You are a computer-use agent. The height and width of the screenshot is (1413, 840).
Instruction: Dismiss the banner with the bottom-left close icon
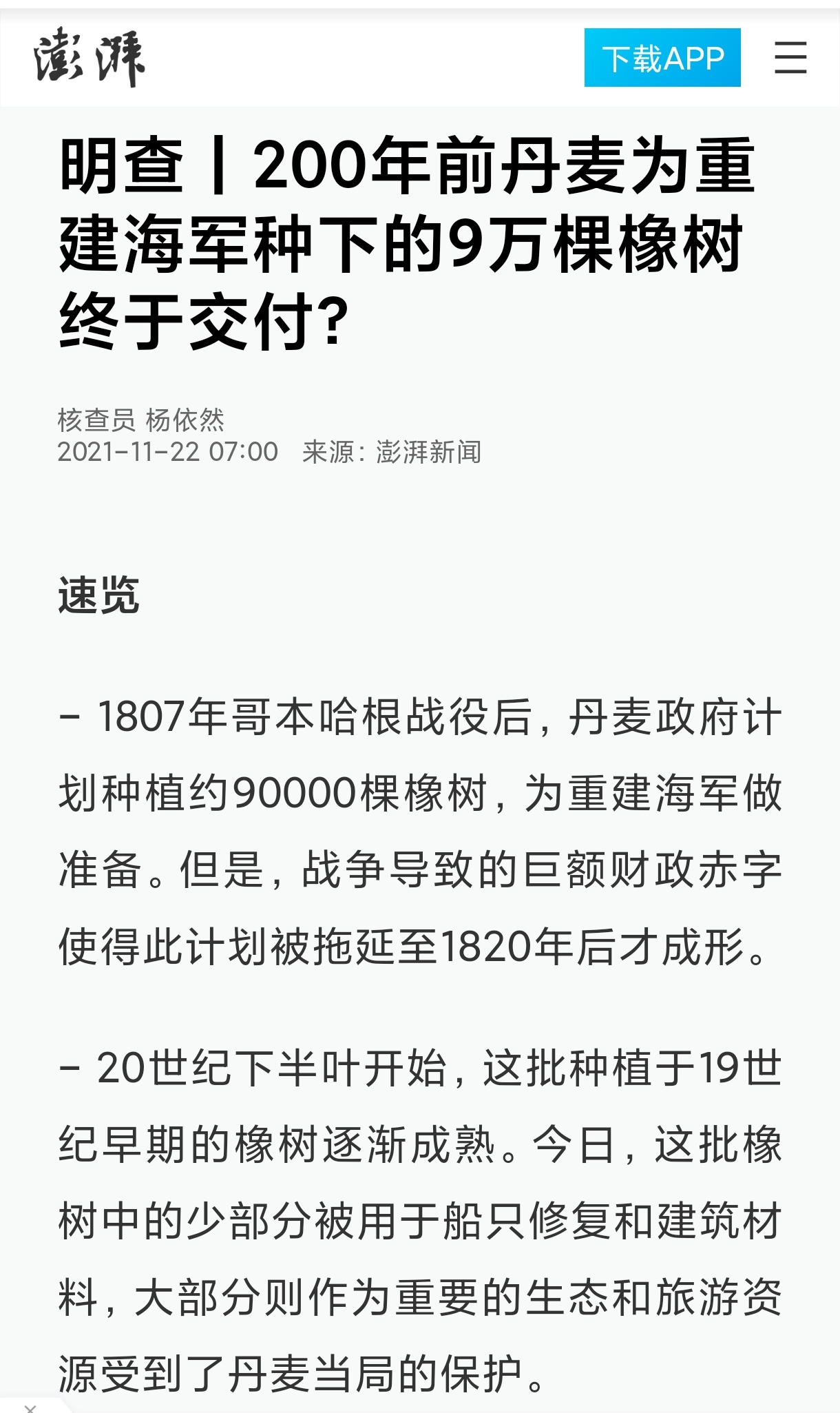30,1407
